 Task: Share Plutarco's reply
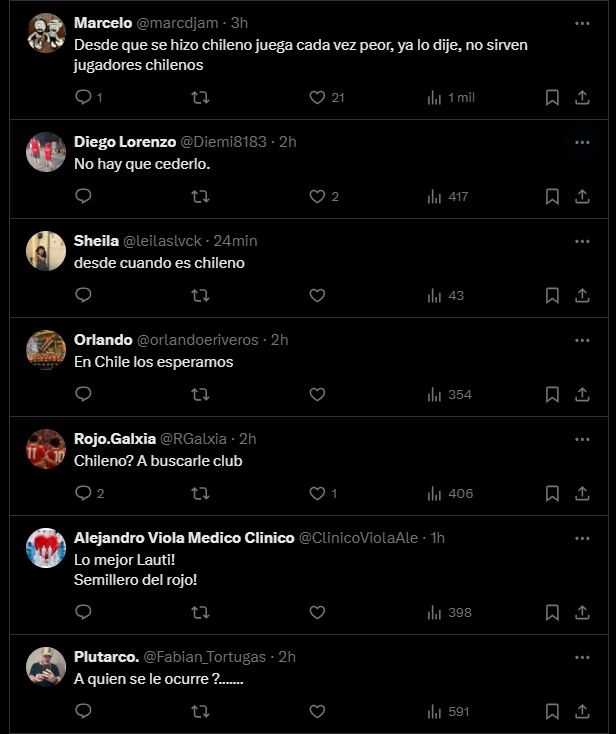pos(582,711)
